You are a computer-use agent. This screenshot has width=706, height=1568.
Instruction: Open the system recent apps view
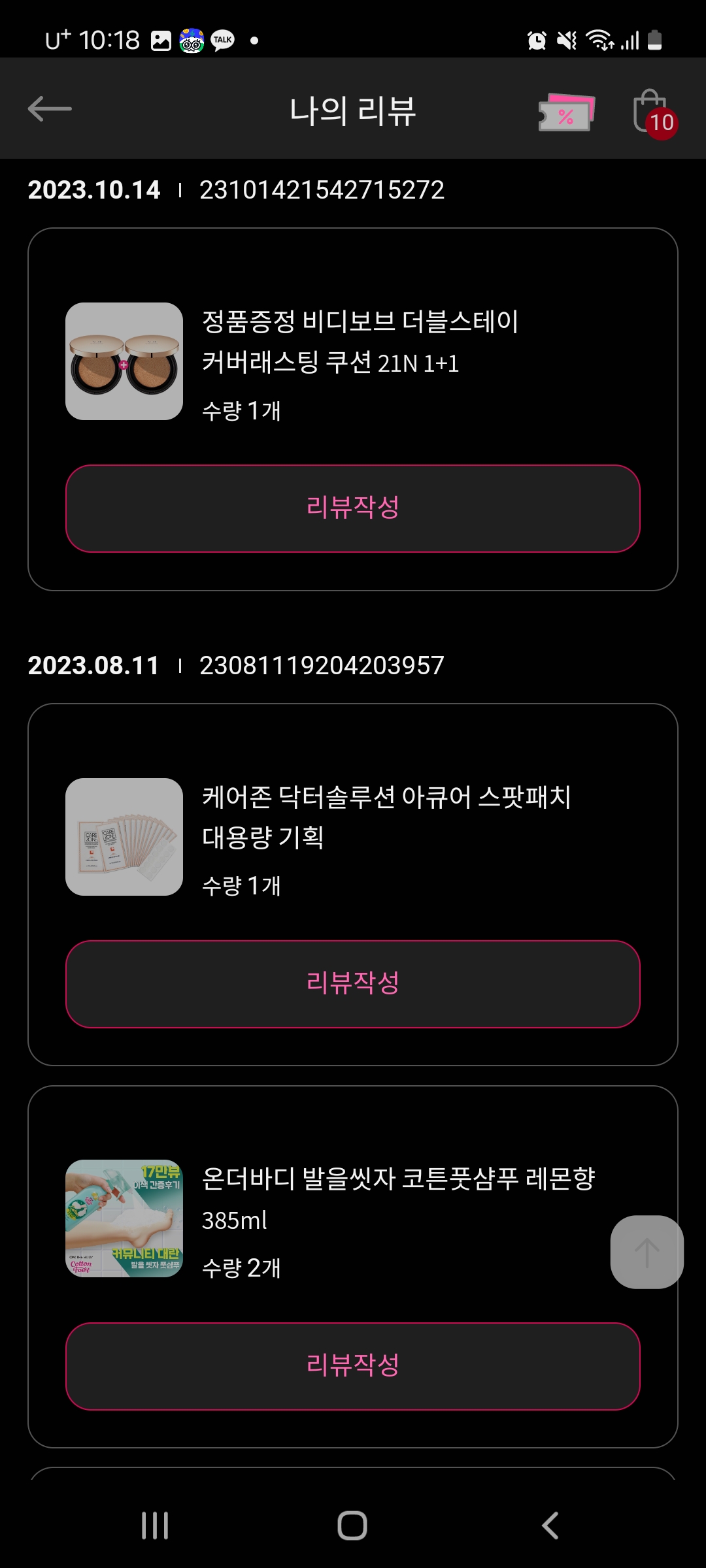click(155, 1526)
